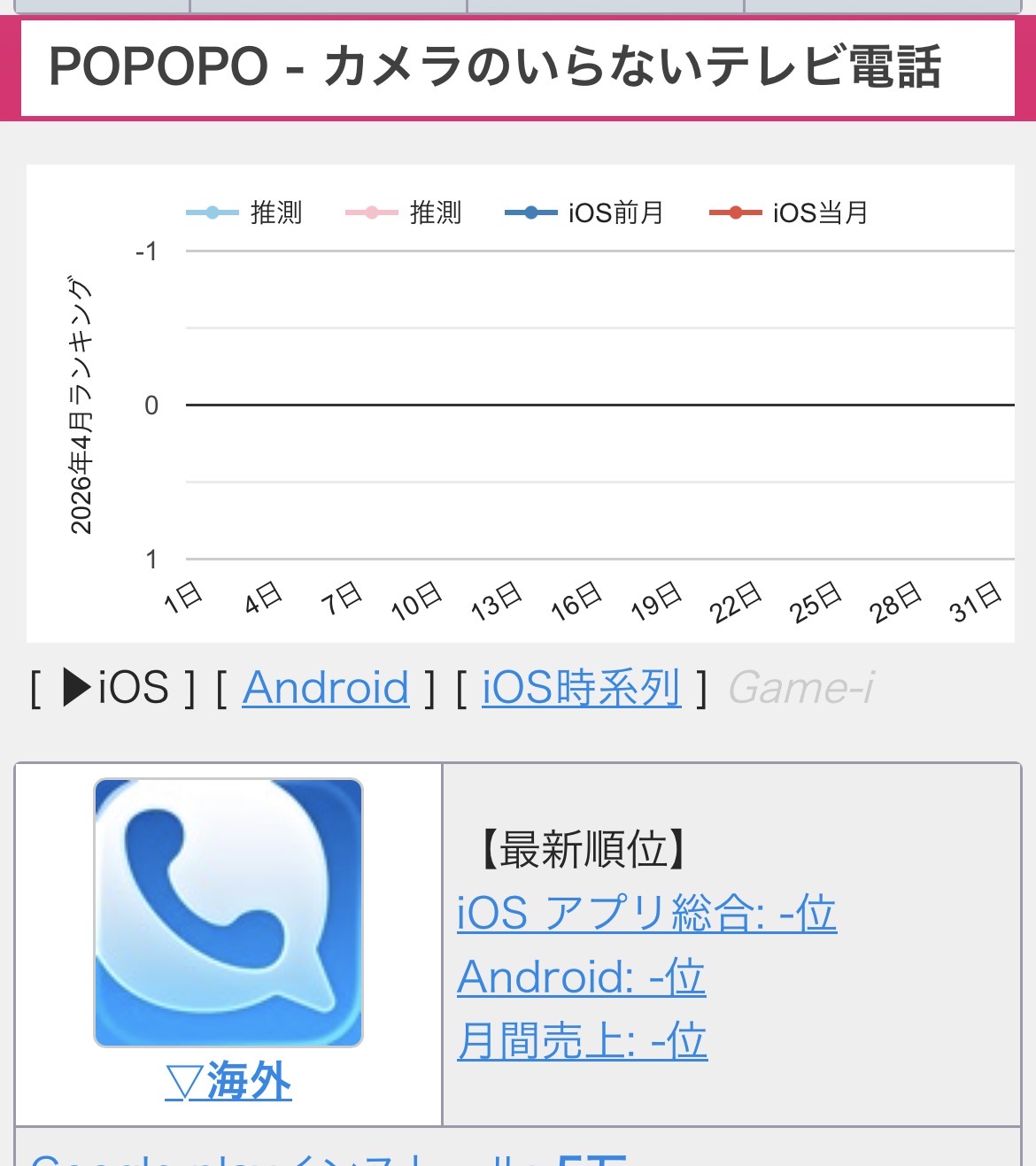Toggle iOS当月 series in chart legend
Image resolution: width=1036 pixels, height=1166 pixels.
click(x=788, y=212)
